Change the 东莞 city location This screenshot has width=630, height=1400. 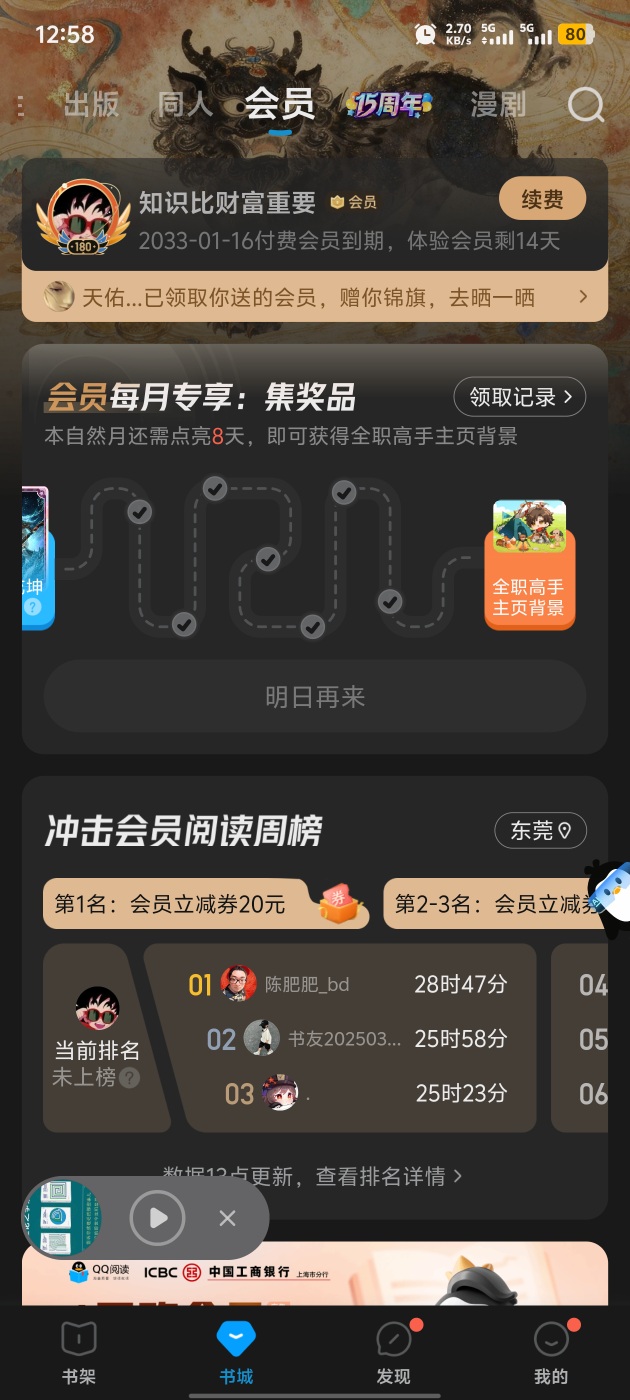tap(540, 830)
